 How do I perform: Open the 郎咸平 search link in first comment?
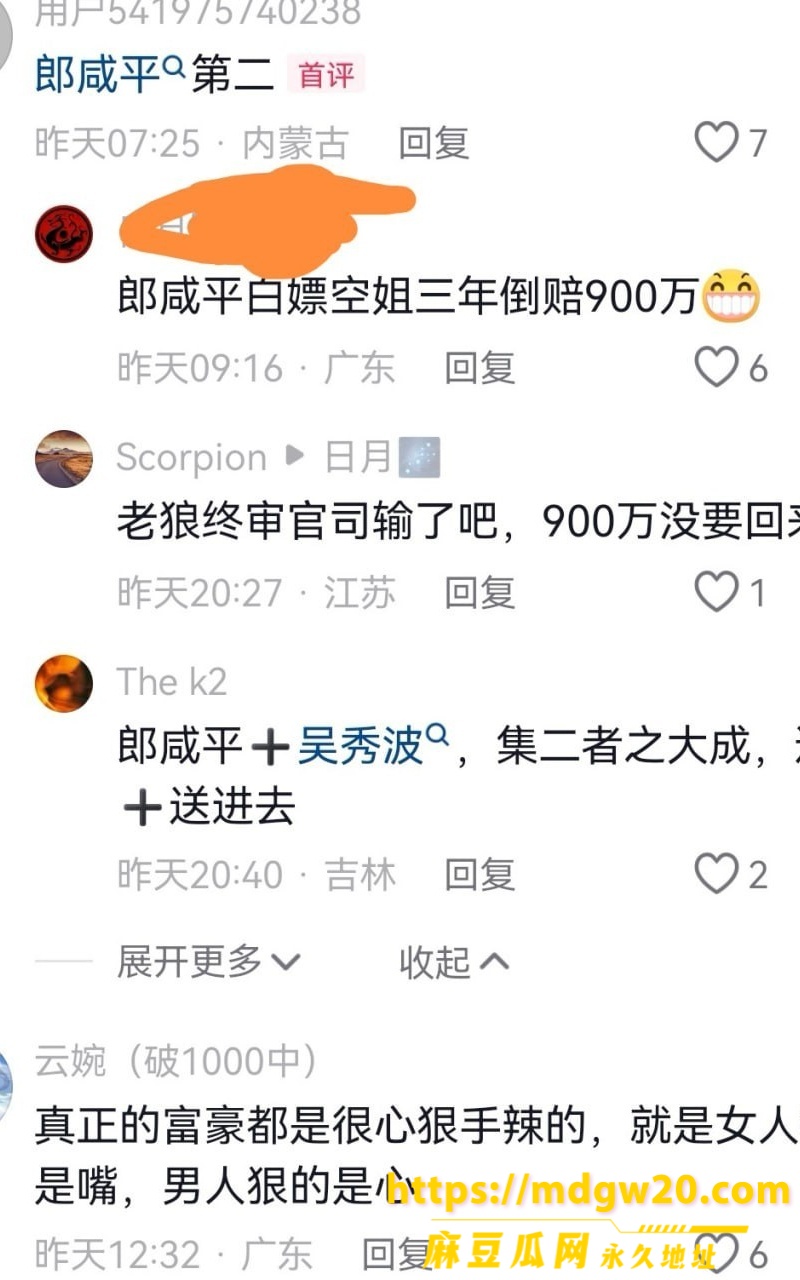(x=110, y=75)
